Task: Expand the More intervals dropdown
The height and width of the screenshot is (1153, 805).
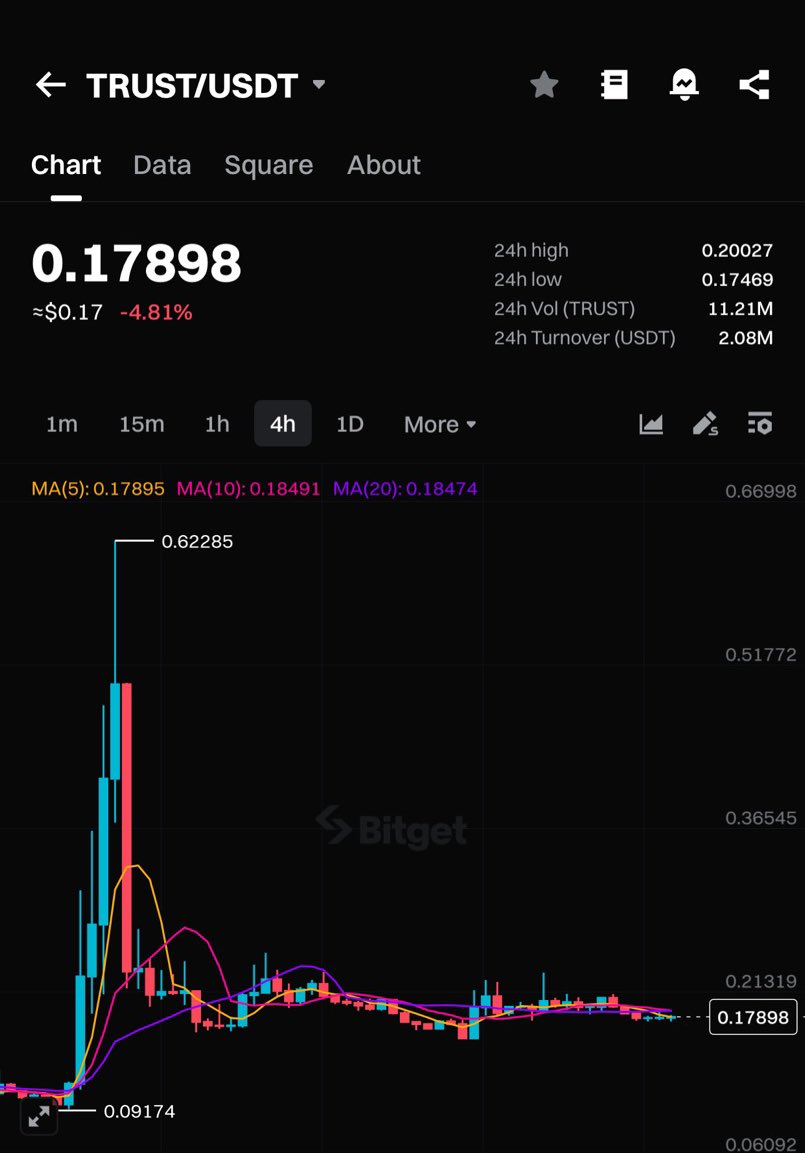Action: (x=440, y=424)
